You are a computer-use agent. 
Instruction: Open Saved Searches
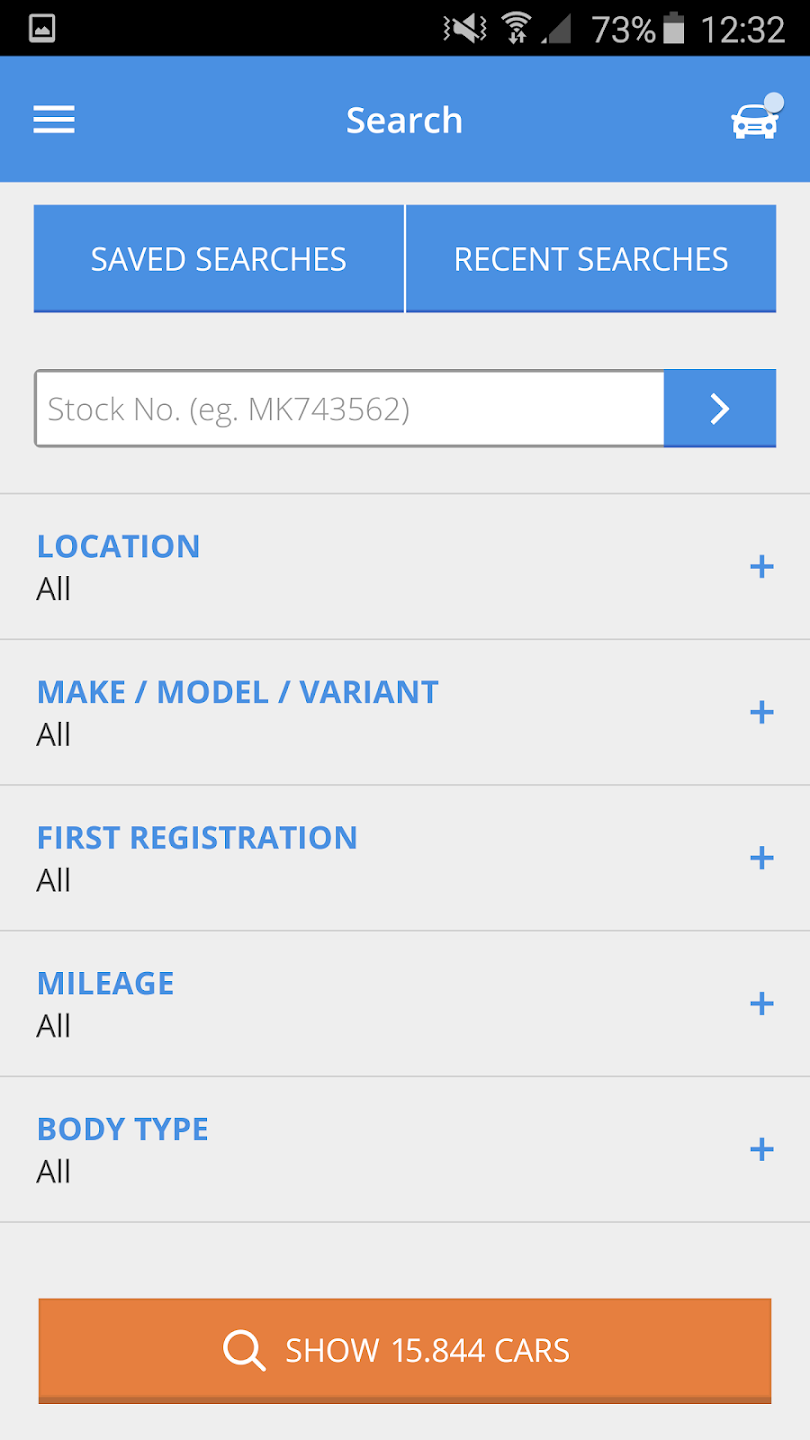coord(219,259)
